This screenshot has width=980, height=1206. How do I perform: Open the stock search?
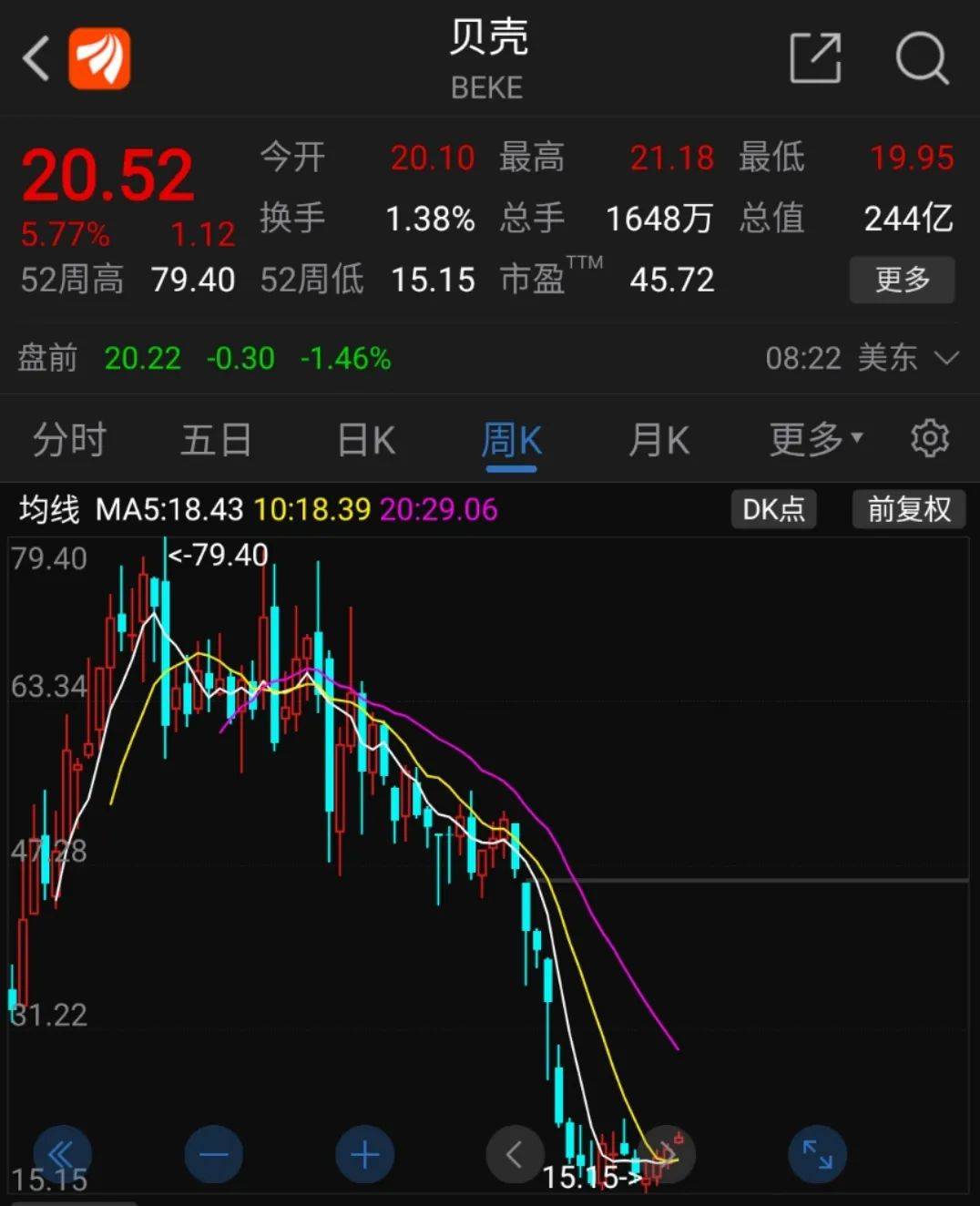tap(922, 59)
